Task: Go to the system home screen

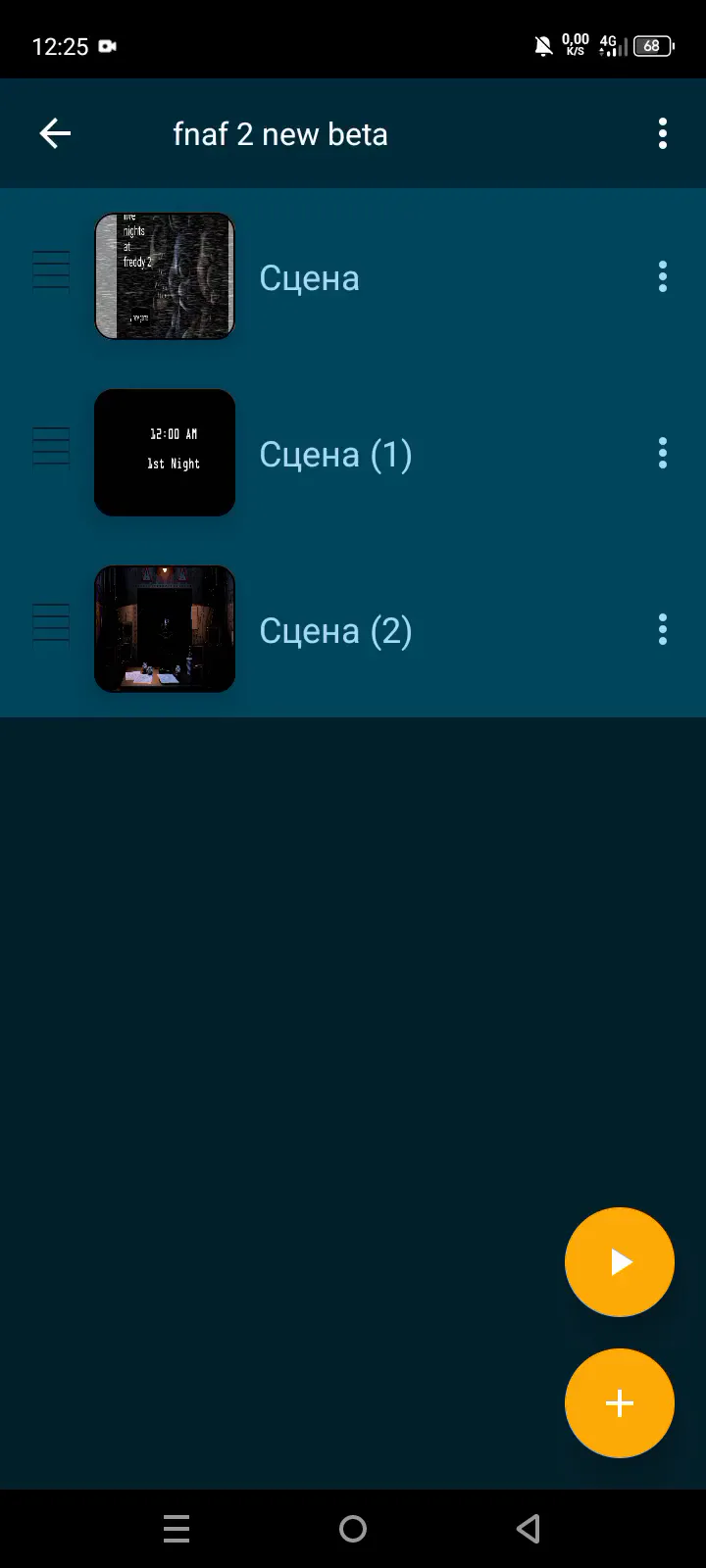Action: tap(353, 1529)
